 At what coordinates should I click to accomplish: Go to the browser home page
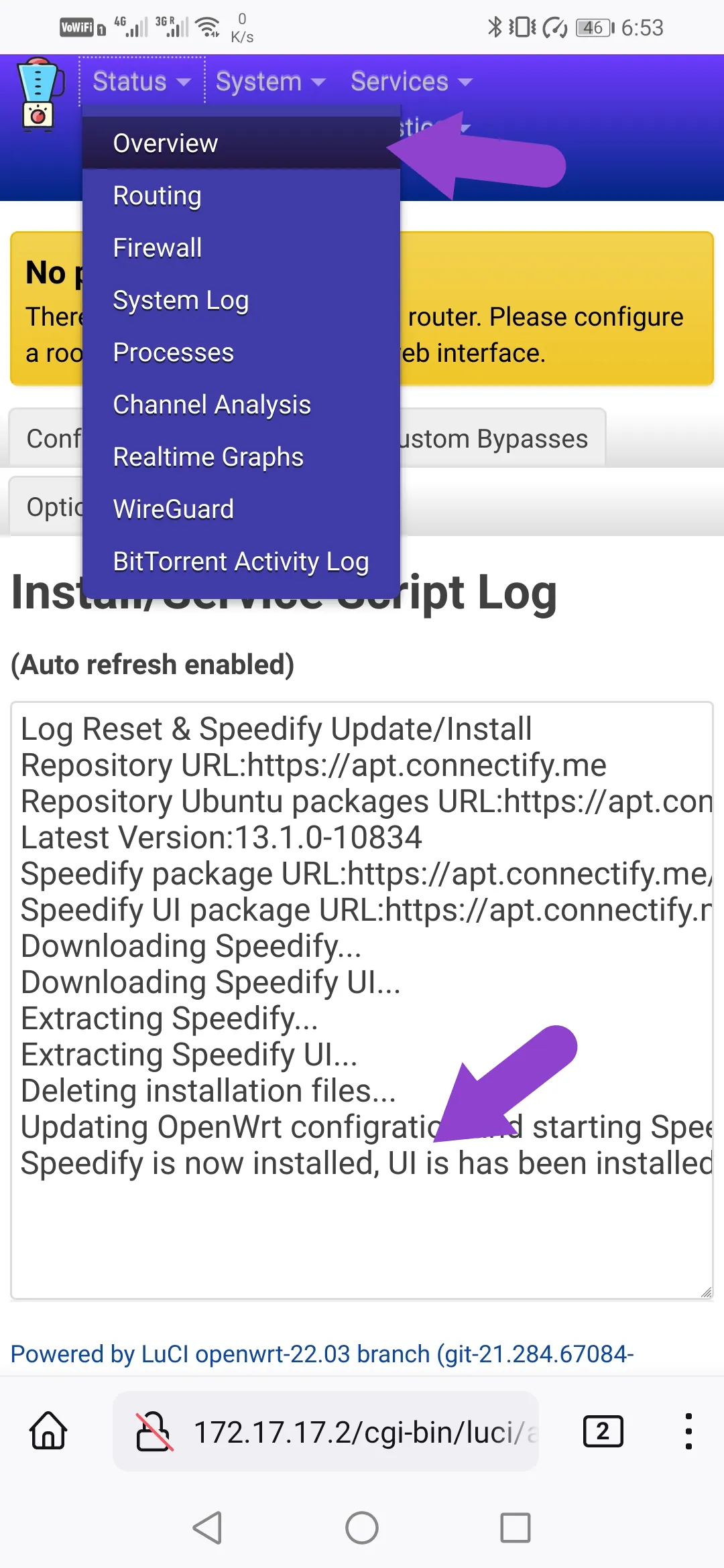[48, 1431]
